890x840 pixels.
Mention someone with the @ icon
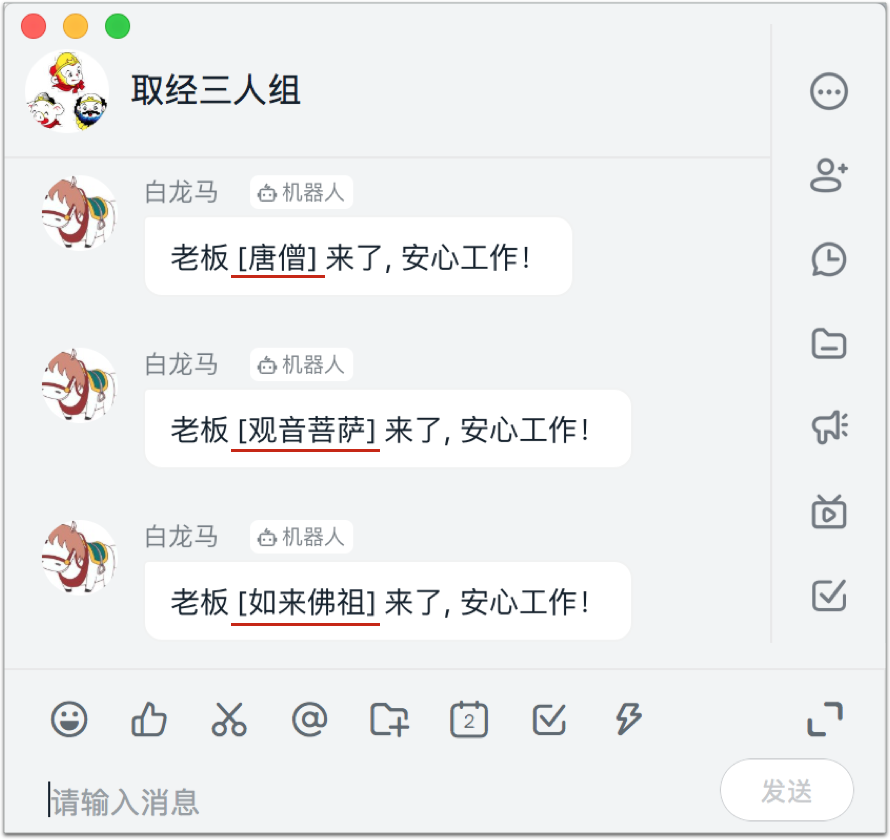(309, 719)
